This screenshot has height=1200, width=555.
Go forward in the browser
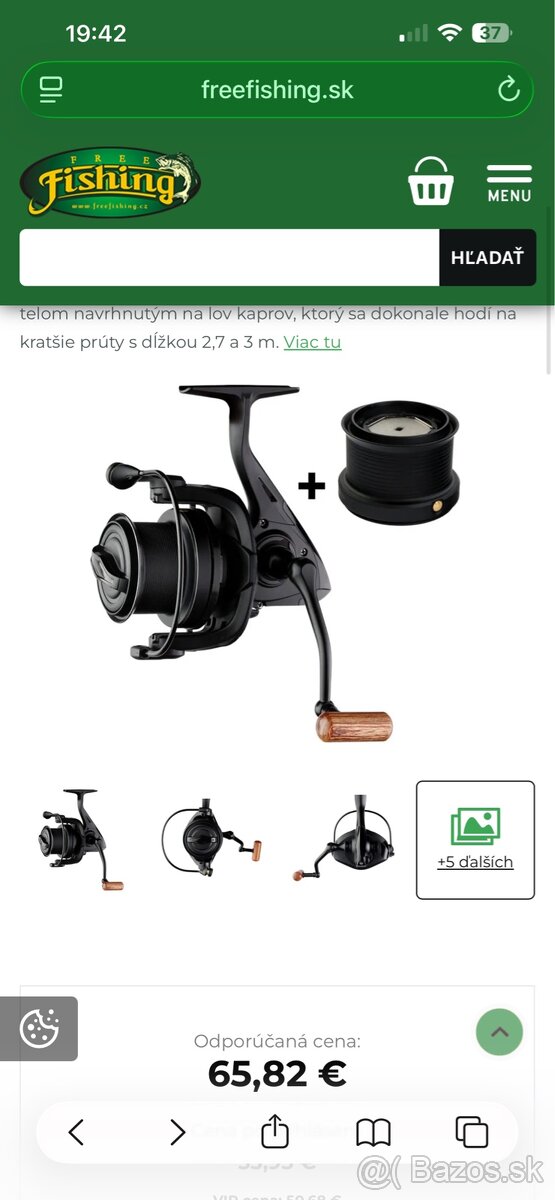pos(177,1132)
